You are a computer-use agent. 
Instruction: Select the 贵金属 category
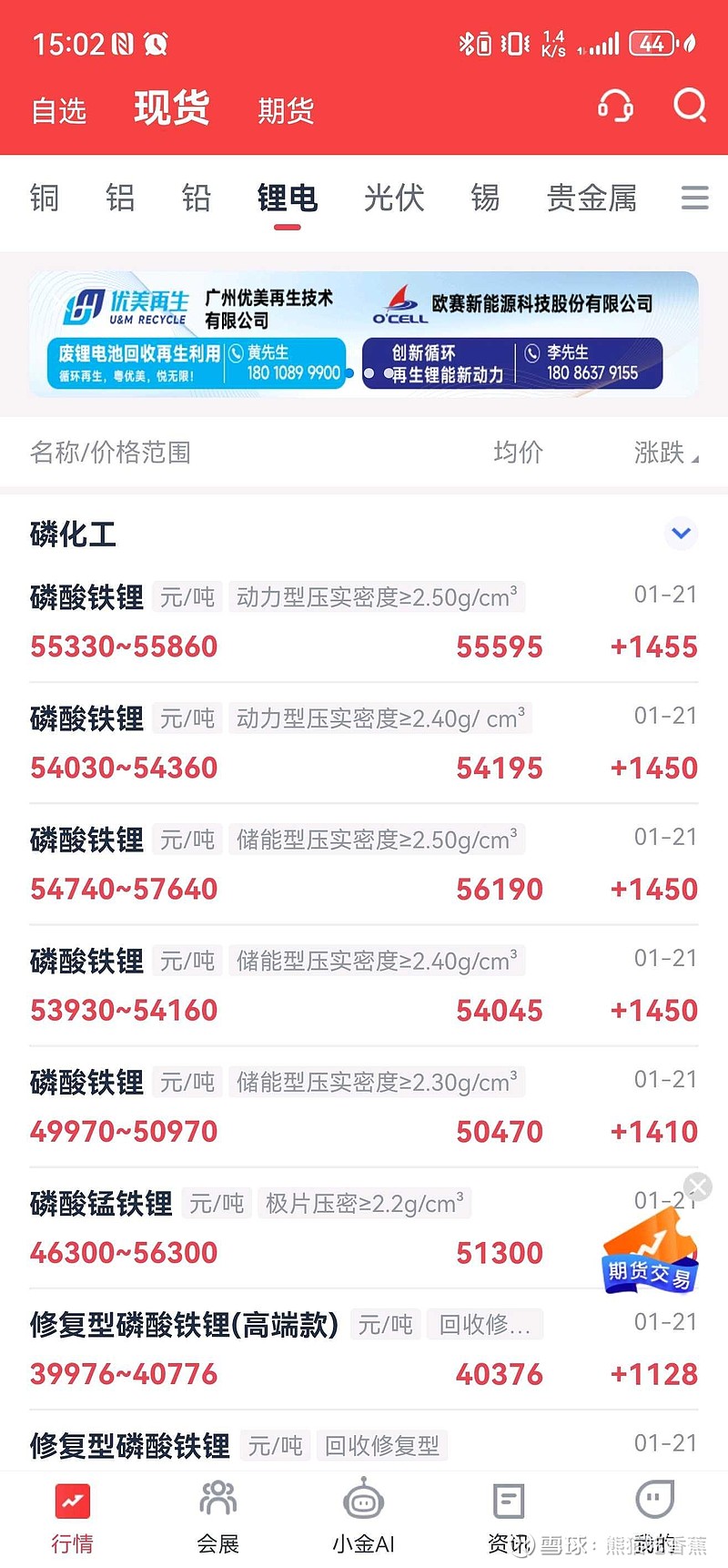click(591, 199)
